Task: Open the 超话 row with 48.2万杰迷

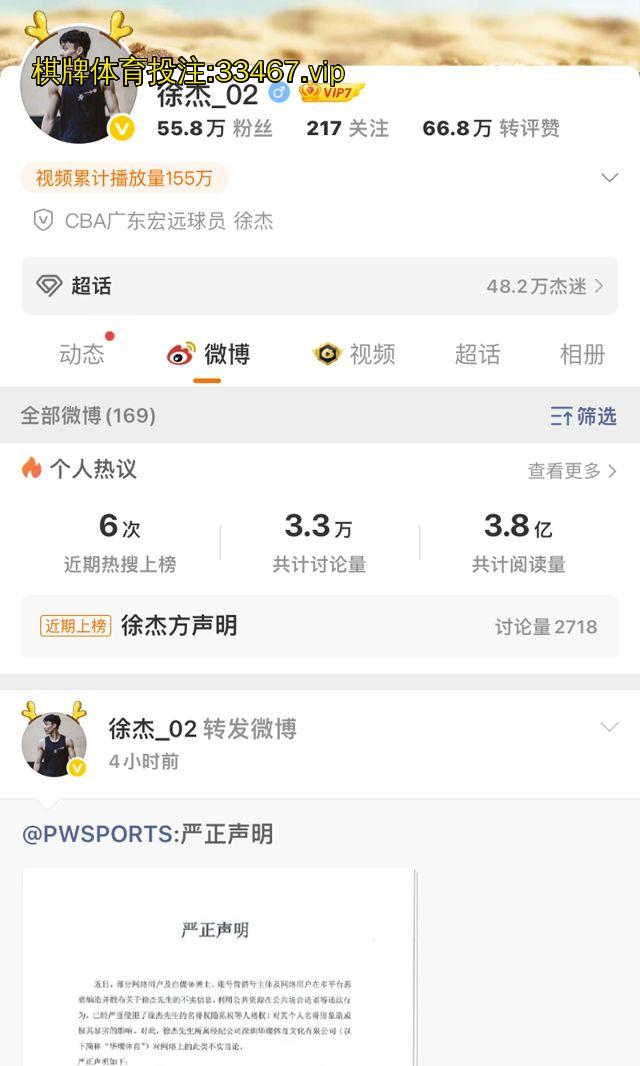Action: (x=320, y=286)
